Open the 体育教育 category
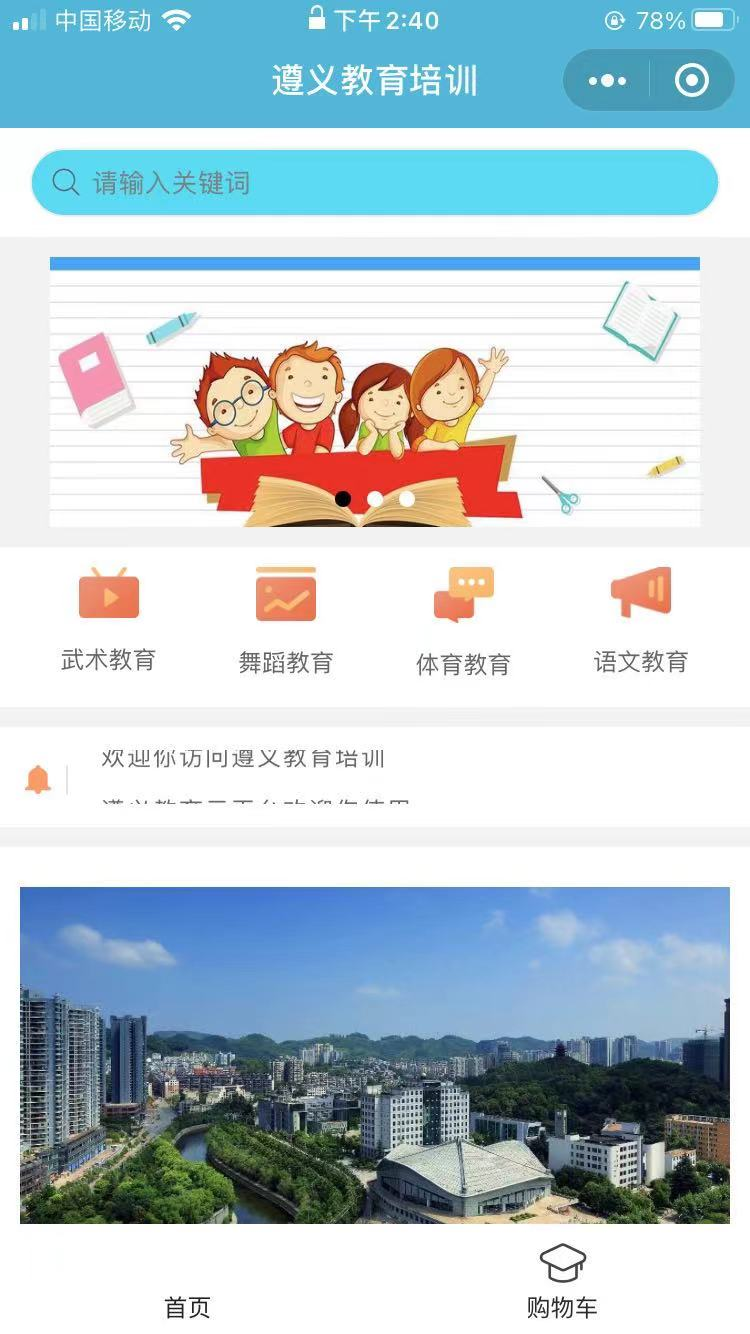The width and height of the screenshot is (750, 1334). tap(463, 622)
